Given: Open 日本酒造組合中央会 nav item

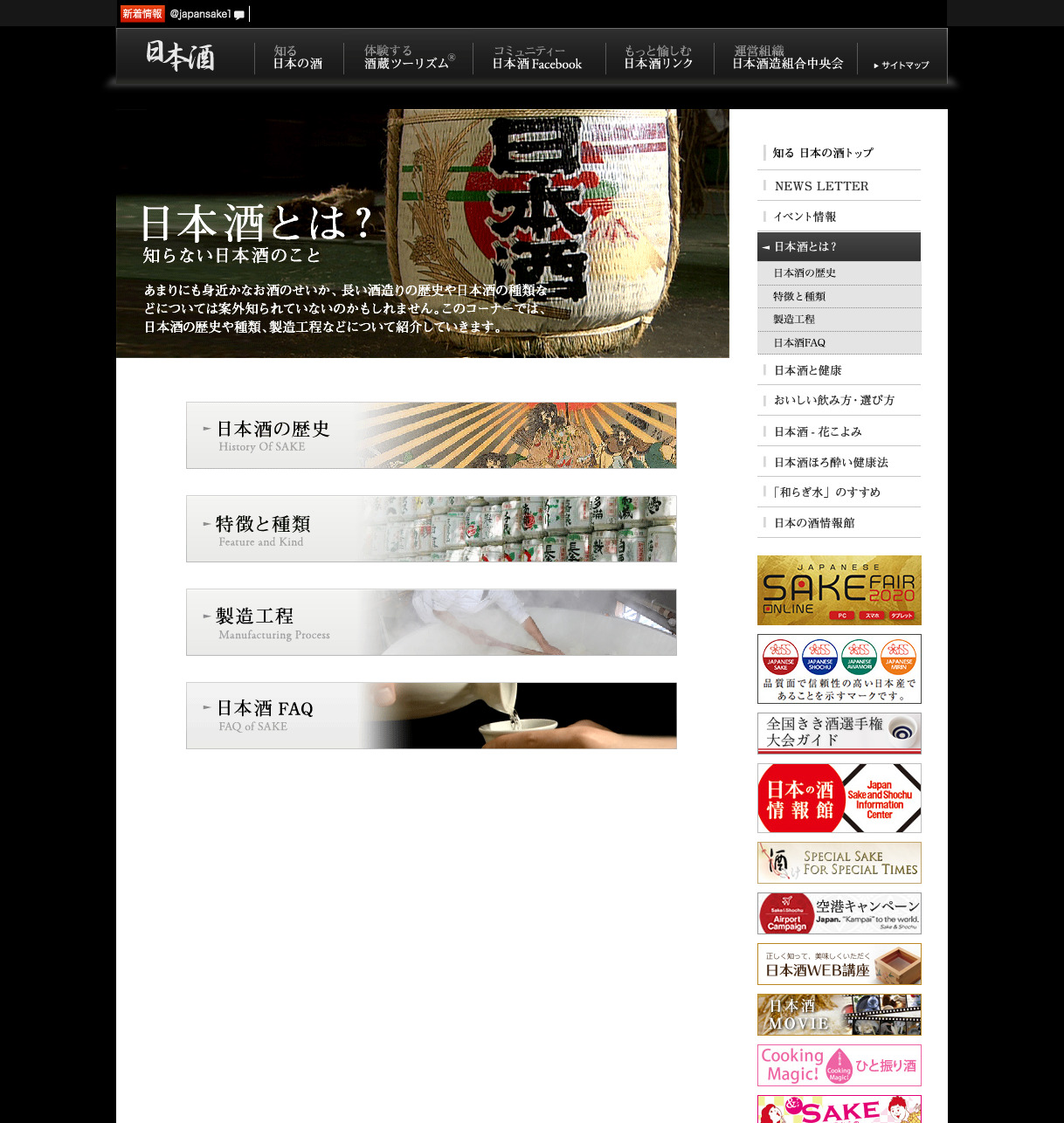Looking at the screenshot, I should 787,58.
